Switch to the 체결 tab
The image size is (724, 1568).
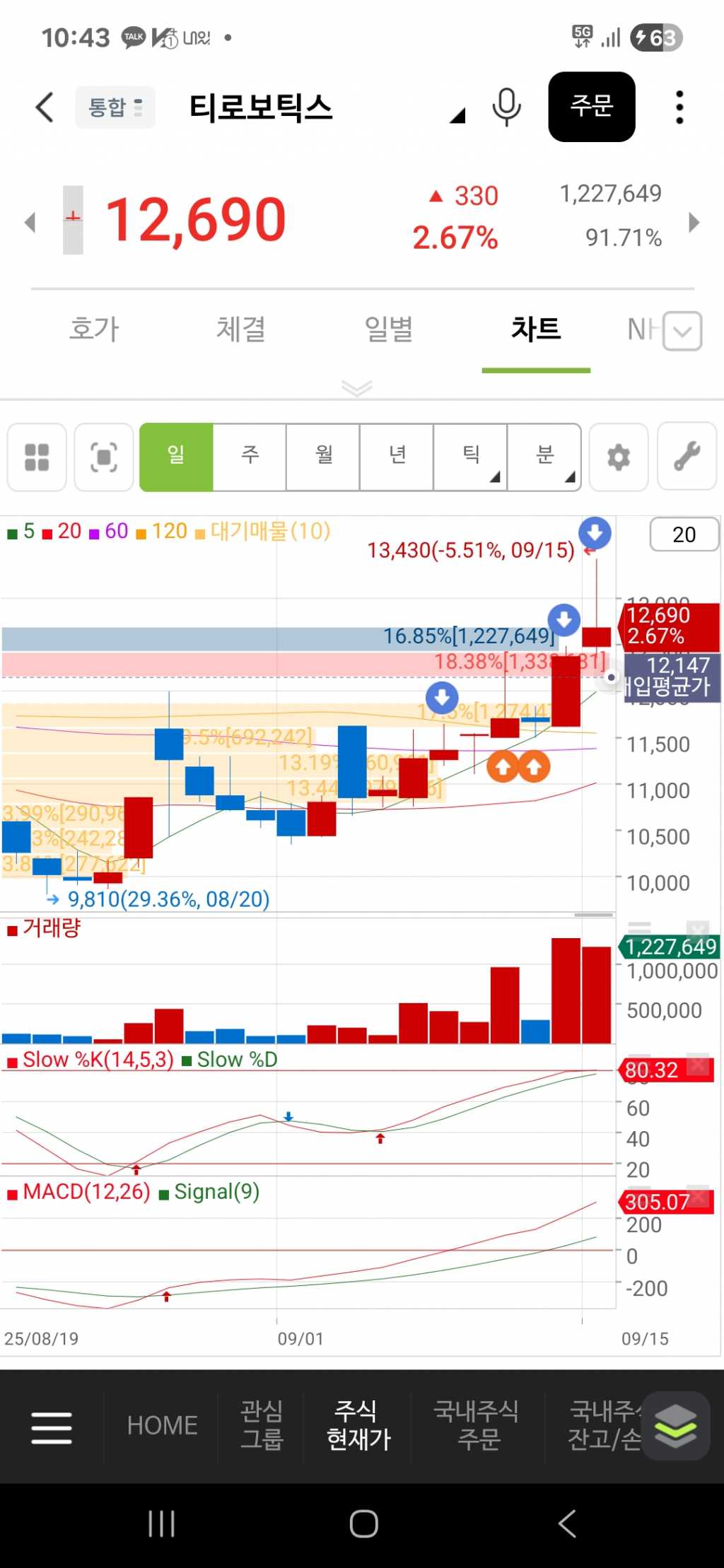[x=241, y=329]
